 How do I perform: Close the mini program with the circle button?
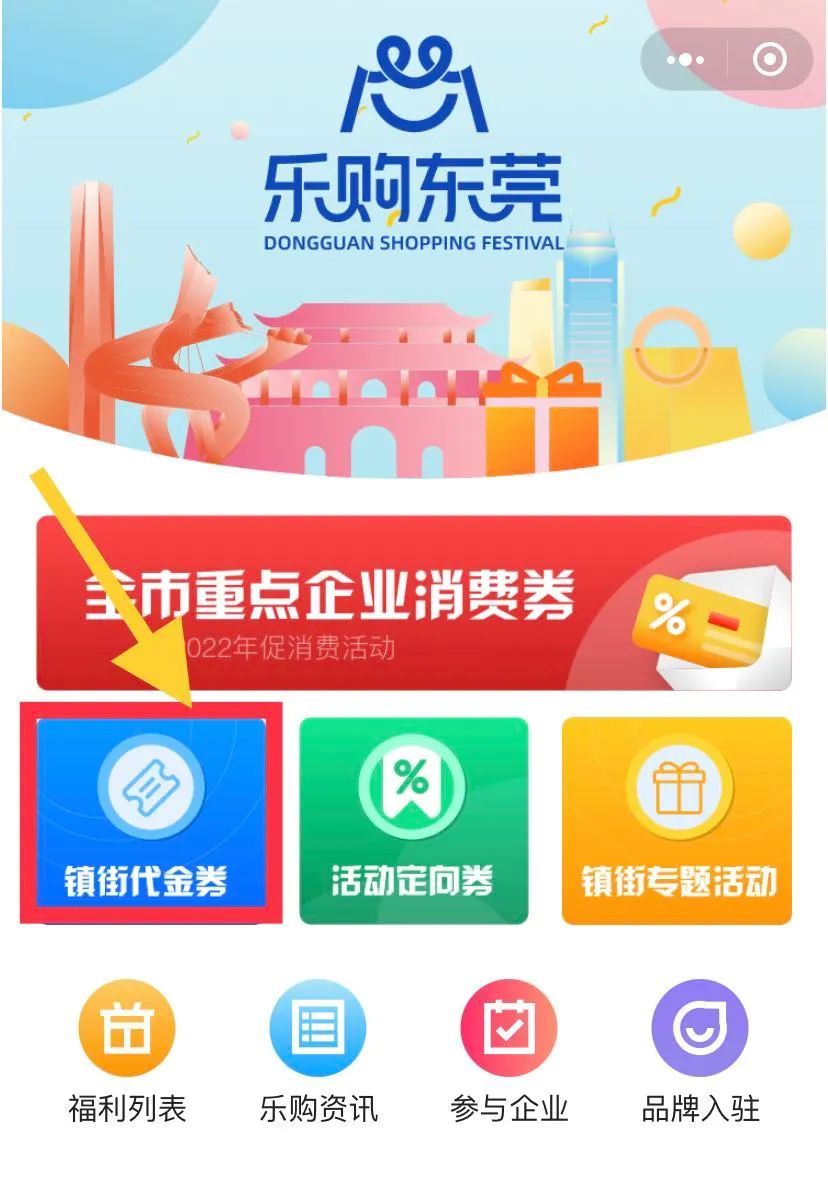click(769, 61)
